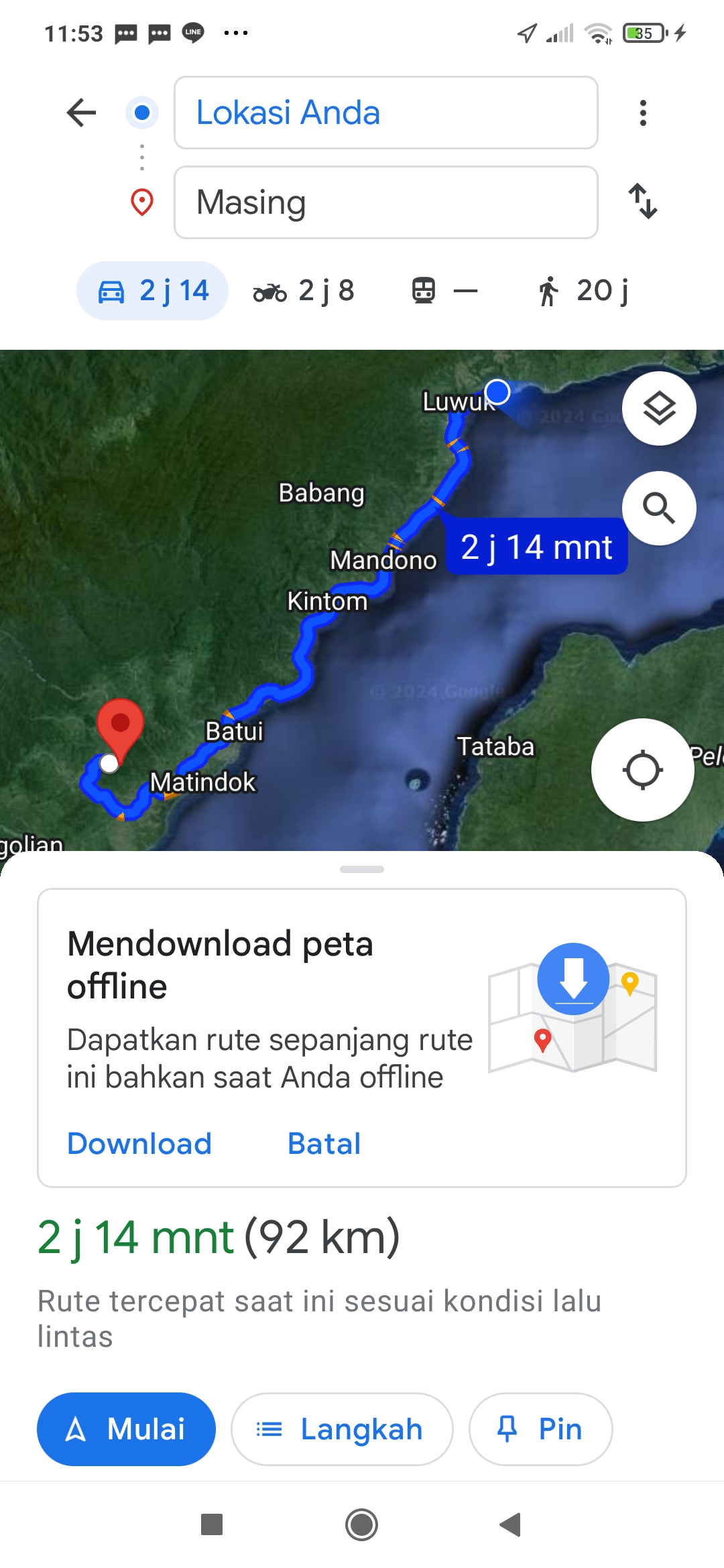View the route steps via Langkah
Screen dimensions: 724x1568
click(x=342, y=1429)
